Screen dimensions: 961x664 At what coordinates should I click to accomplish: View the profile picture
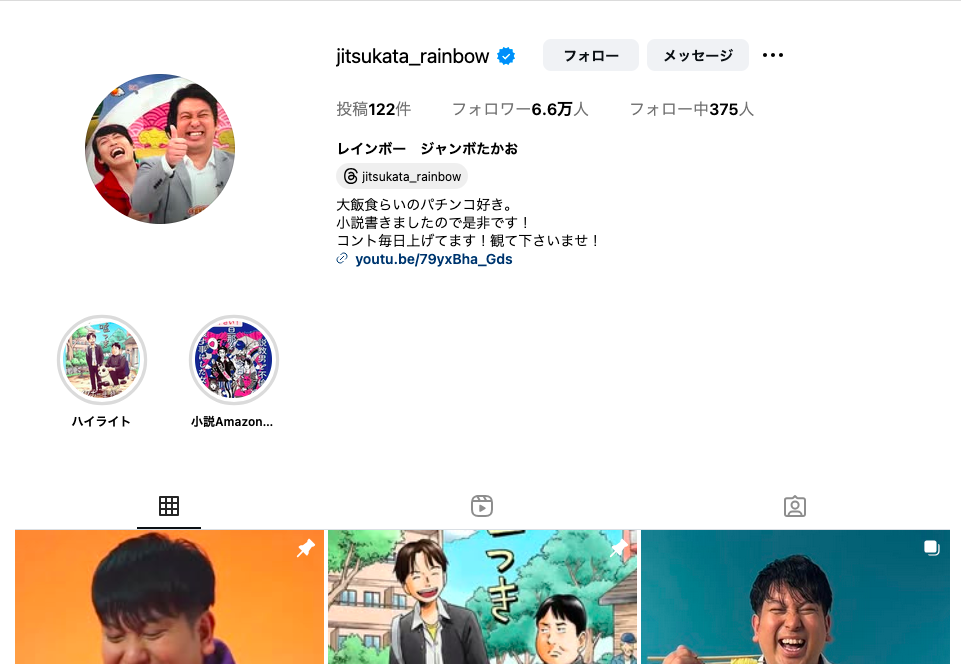coord(160,149)
